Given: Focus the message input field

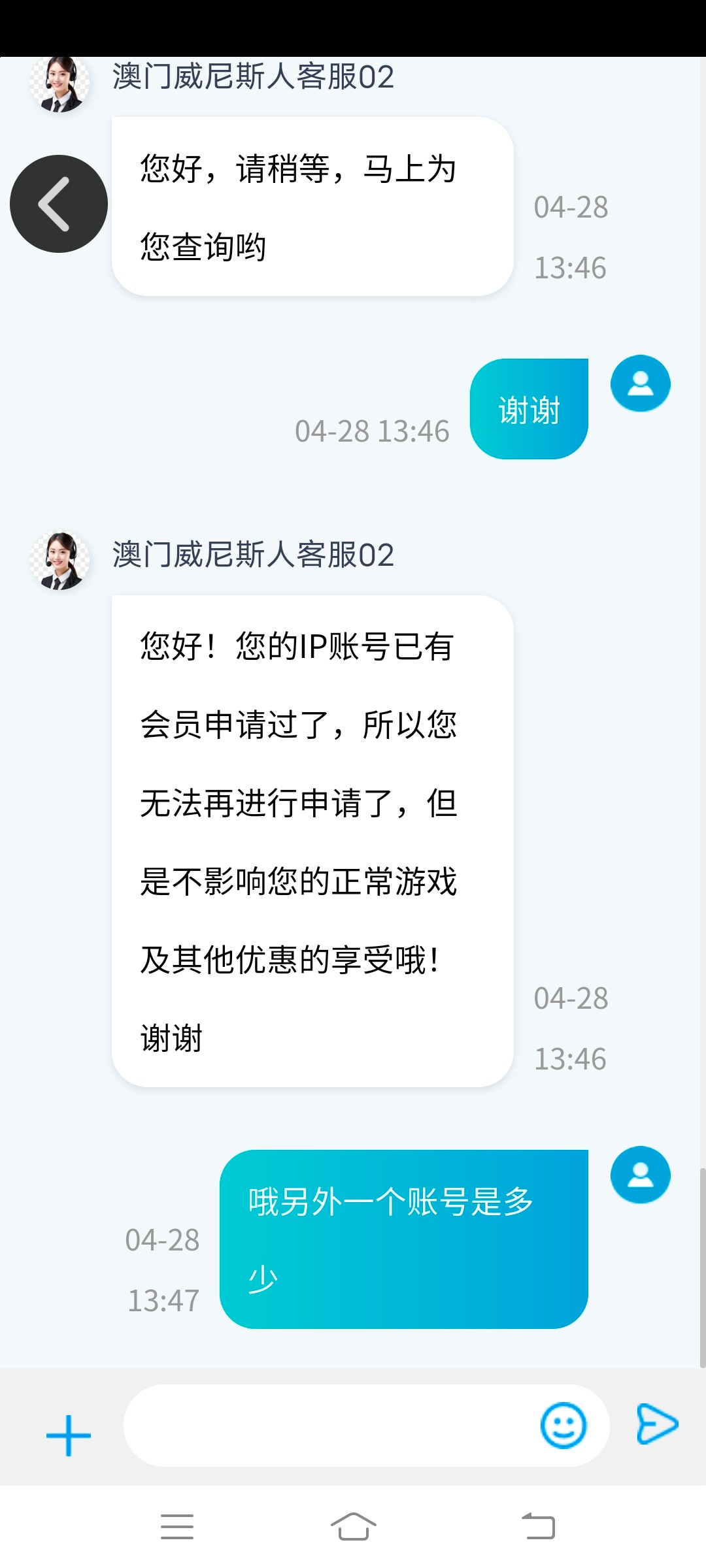Looking at the screenshot, I should [x=327, y=1425].
